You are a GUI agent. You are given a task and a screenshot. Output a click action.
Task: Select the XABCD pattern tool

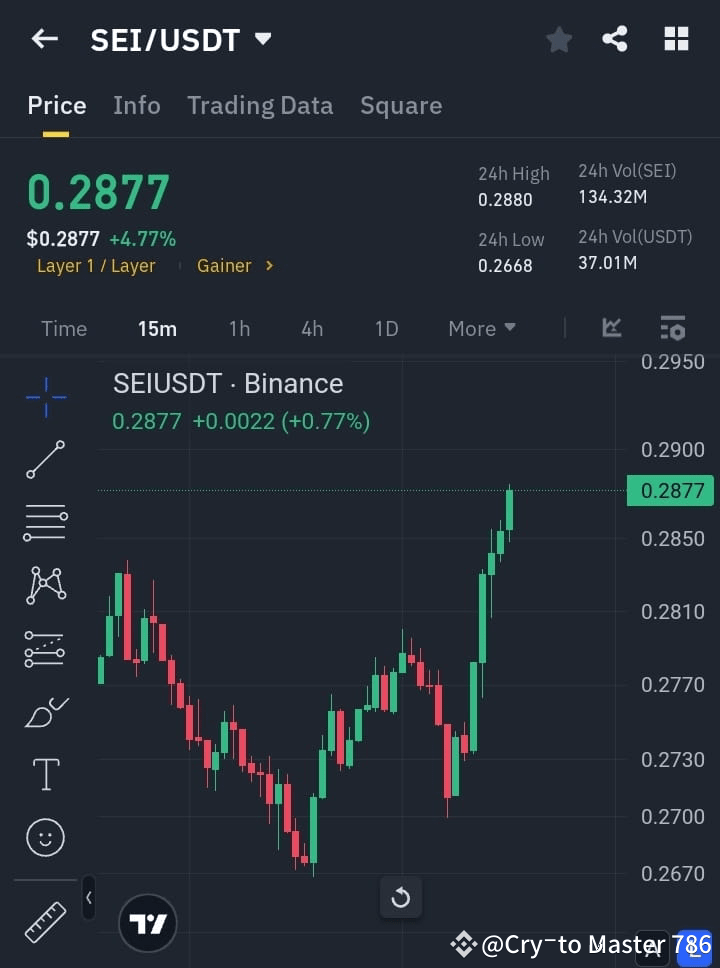point(45,586)
